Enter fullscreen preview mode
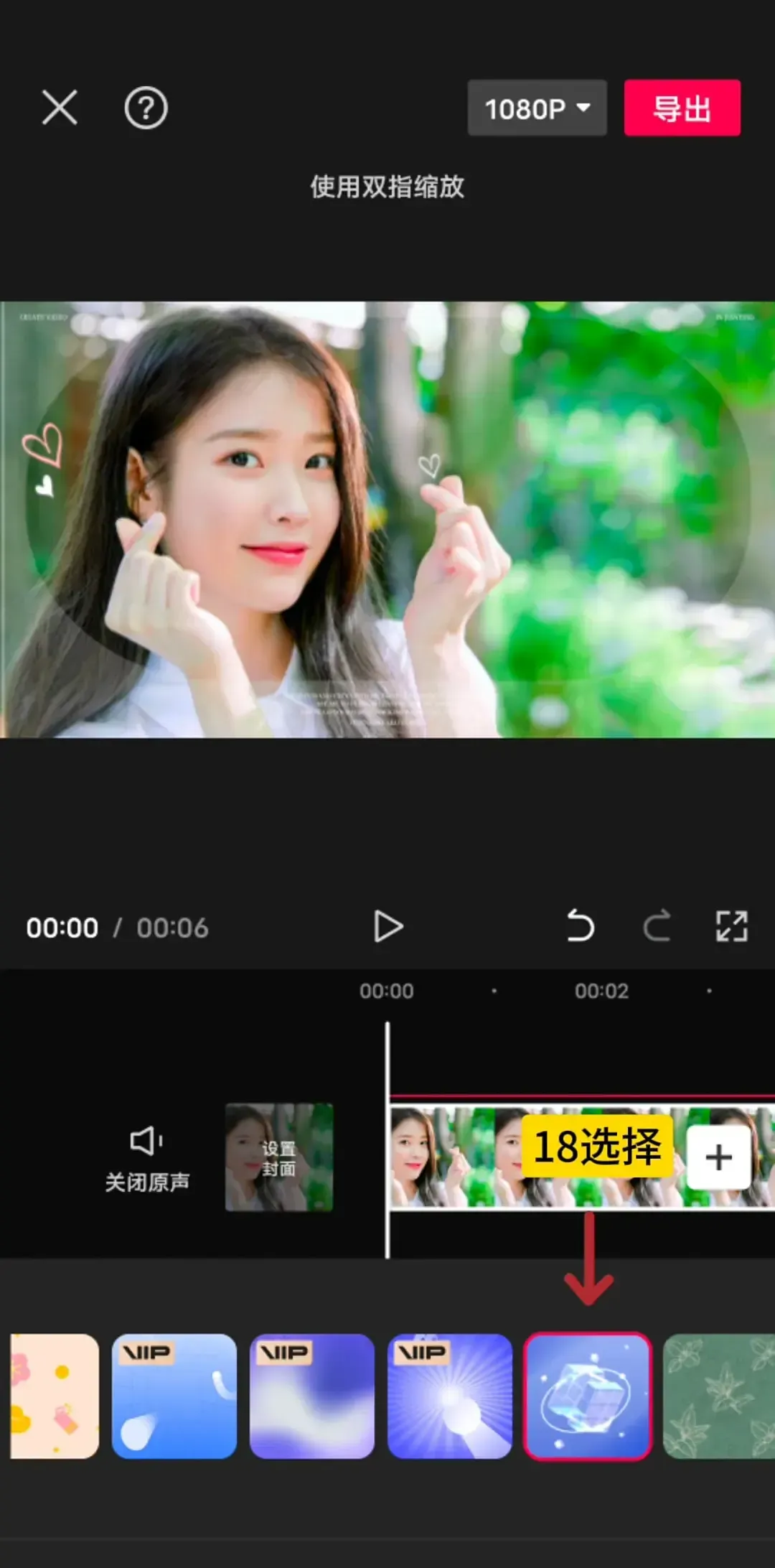Screen dimensions: 775x1568 pos(731,926)
